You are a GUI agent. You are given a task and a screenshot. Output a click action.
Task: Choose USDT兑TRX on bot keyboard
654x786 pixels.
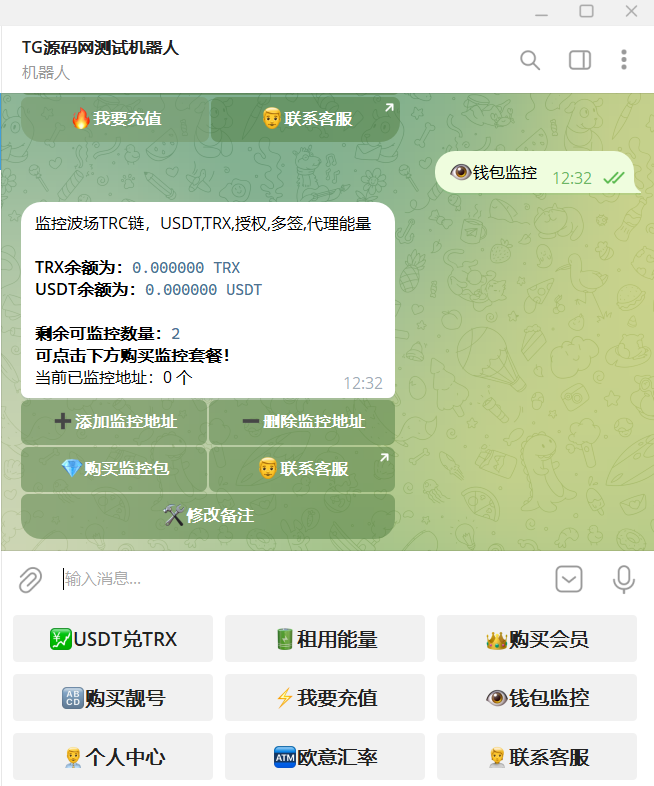[113, 639]
